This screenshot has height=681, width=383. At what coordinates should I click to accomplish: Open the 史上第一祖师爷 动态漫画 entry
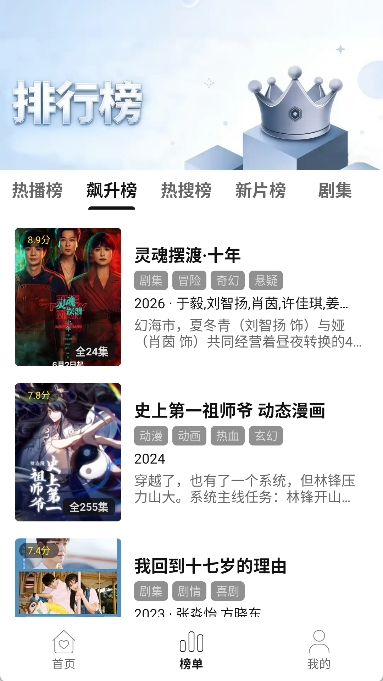click(229, 410)
